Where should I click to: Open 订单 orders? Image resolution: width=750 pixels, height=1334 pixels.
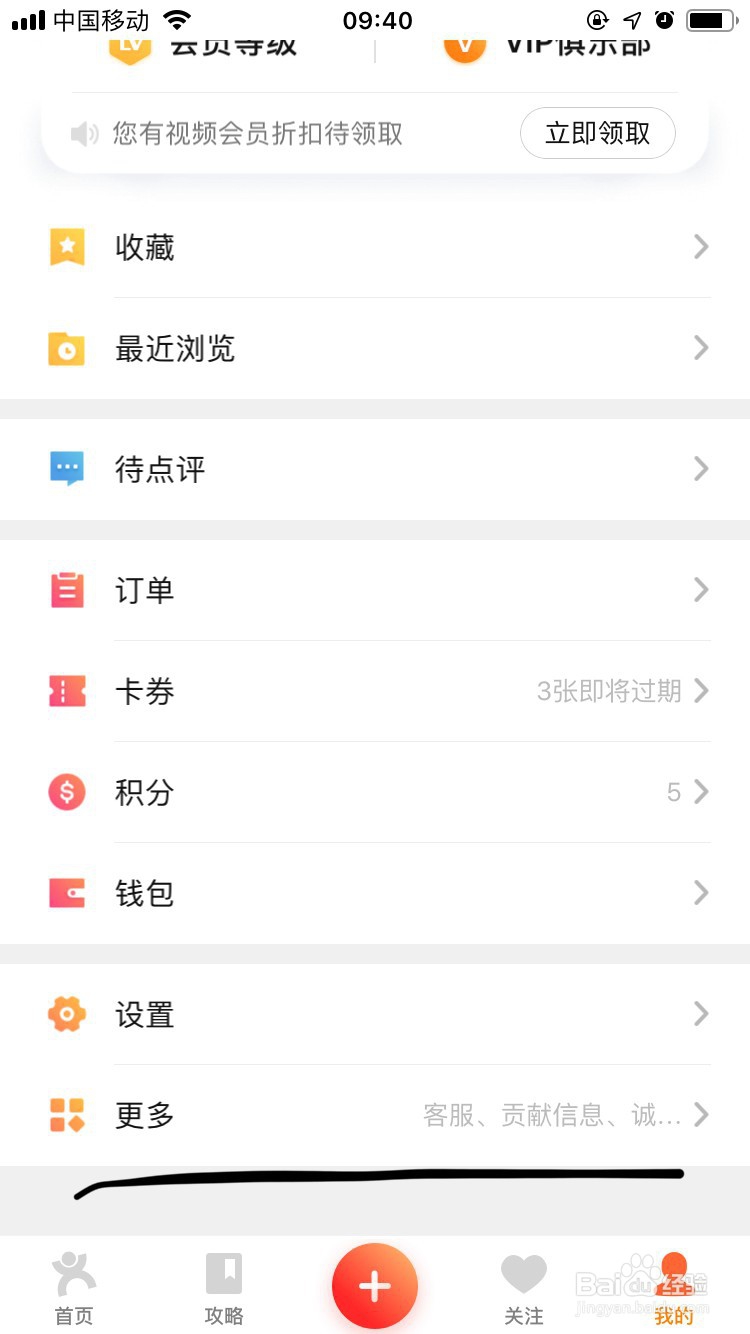click(375, 590)
